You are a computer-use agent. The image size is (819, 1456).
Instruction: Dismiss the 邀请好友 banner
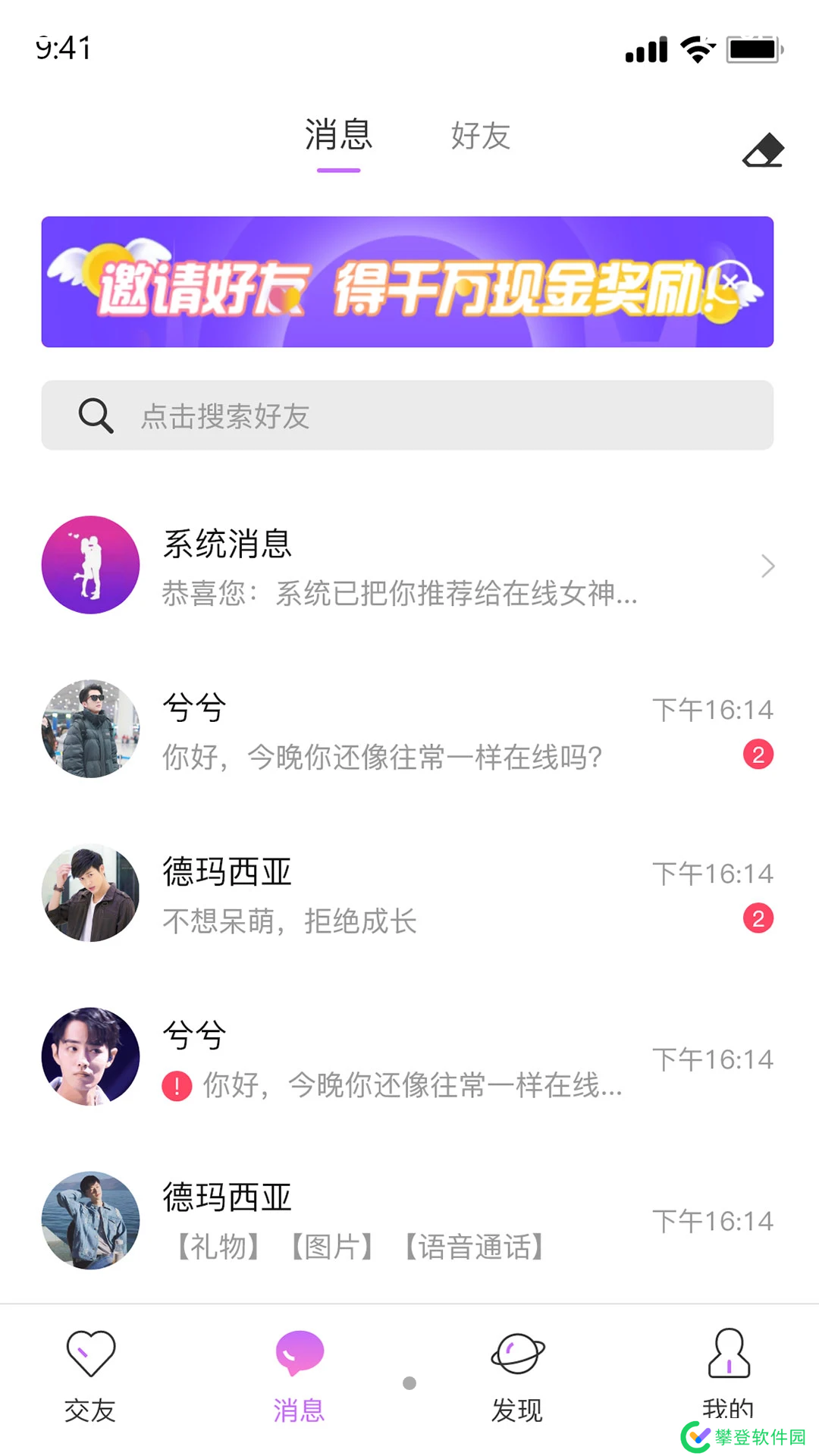coord(730,281)
